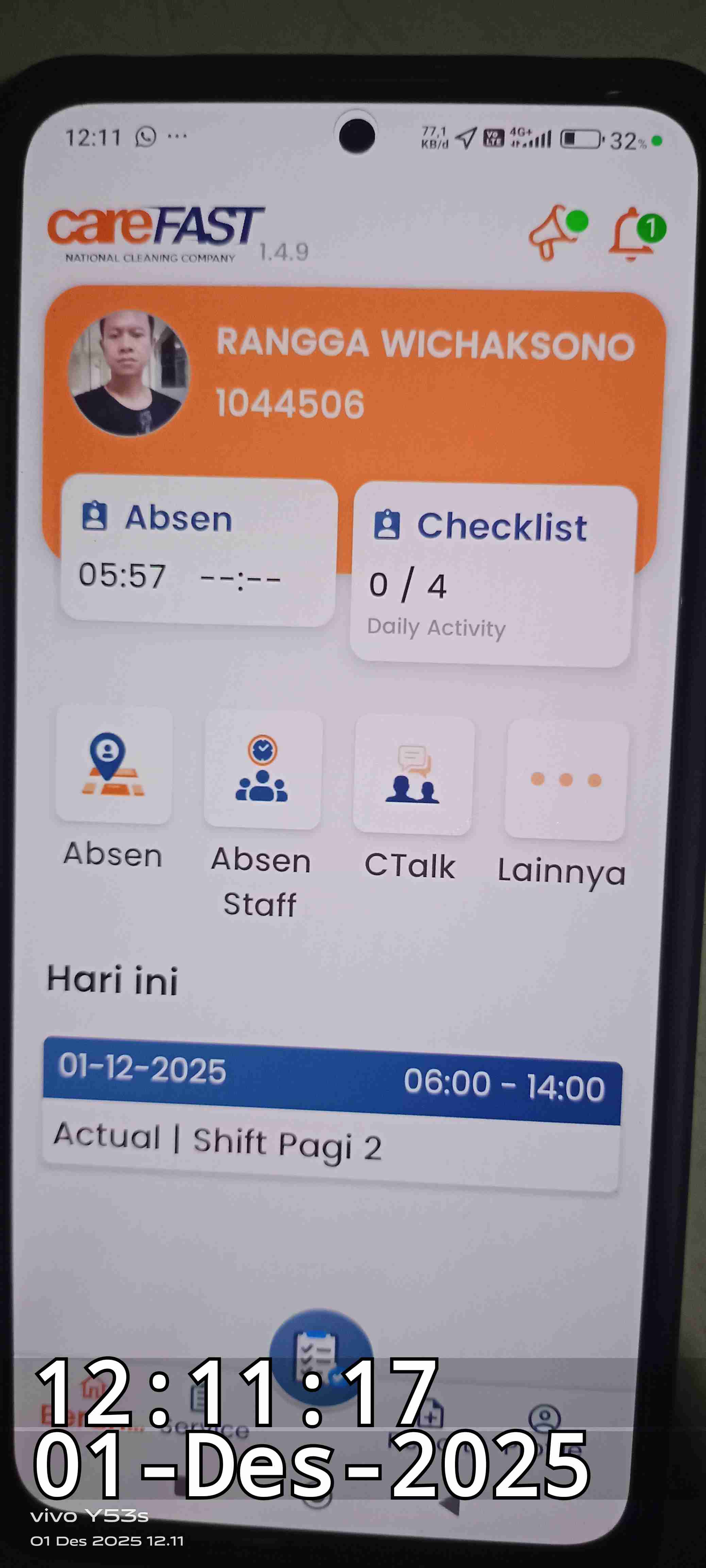Show more options under Lainnya
This screenshot has height=1568, width=706.
[565, 780]
